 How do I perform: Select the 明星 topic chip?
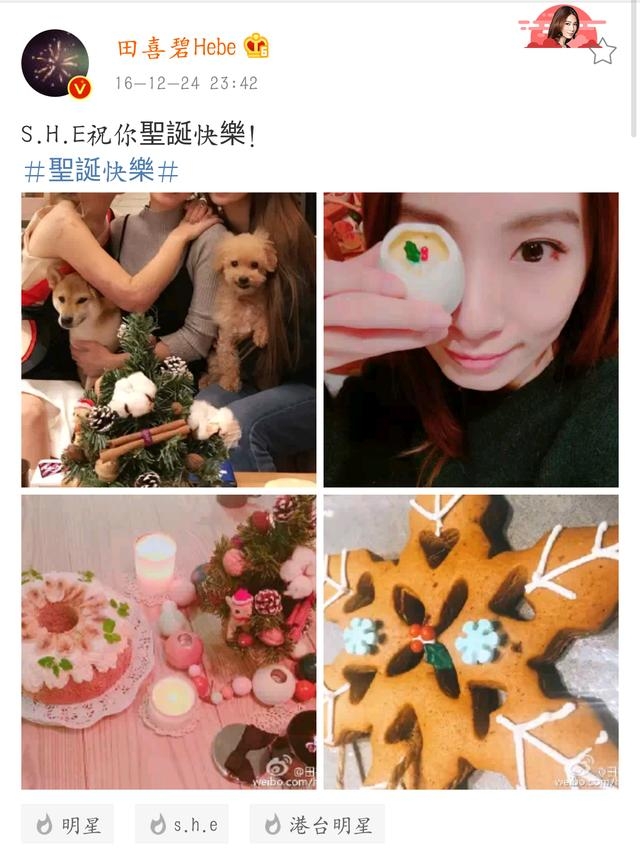coord(67,825)
